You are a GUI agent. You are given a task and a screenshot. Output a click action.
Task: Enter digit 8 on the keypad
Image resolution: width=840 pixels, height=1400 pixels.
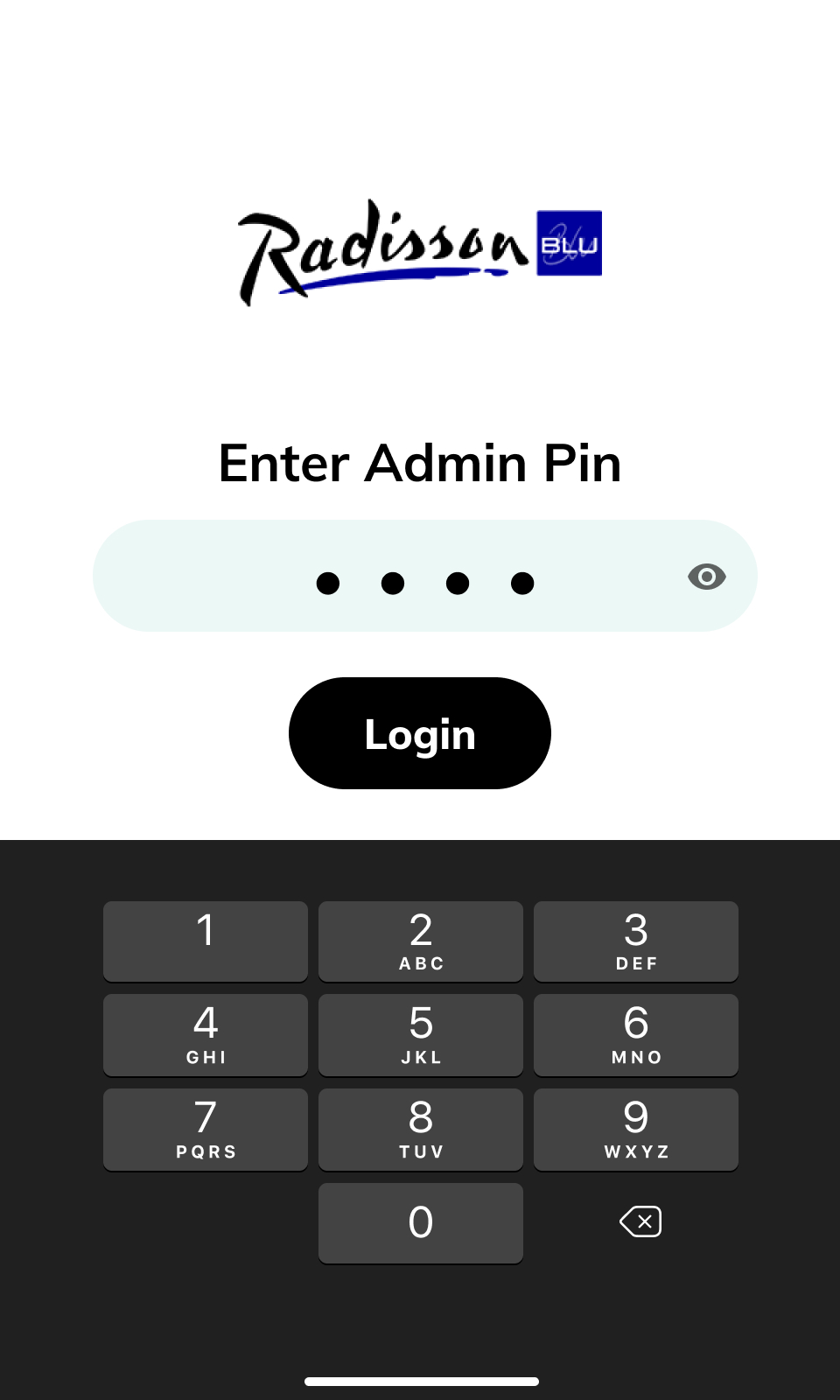421,1129
